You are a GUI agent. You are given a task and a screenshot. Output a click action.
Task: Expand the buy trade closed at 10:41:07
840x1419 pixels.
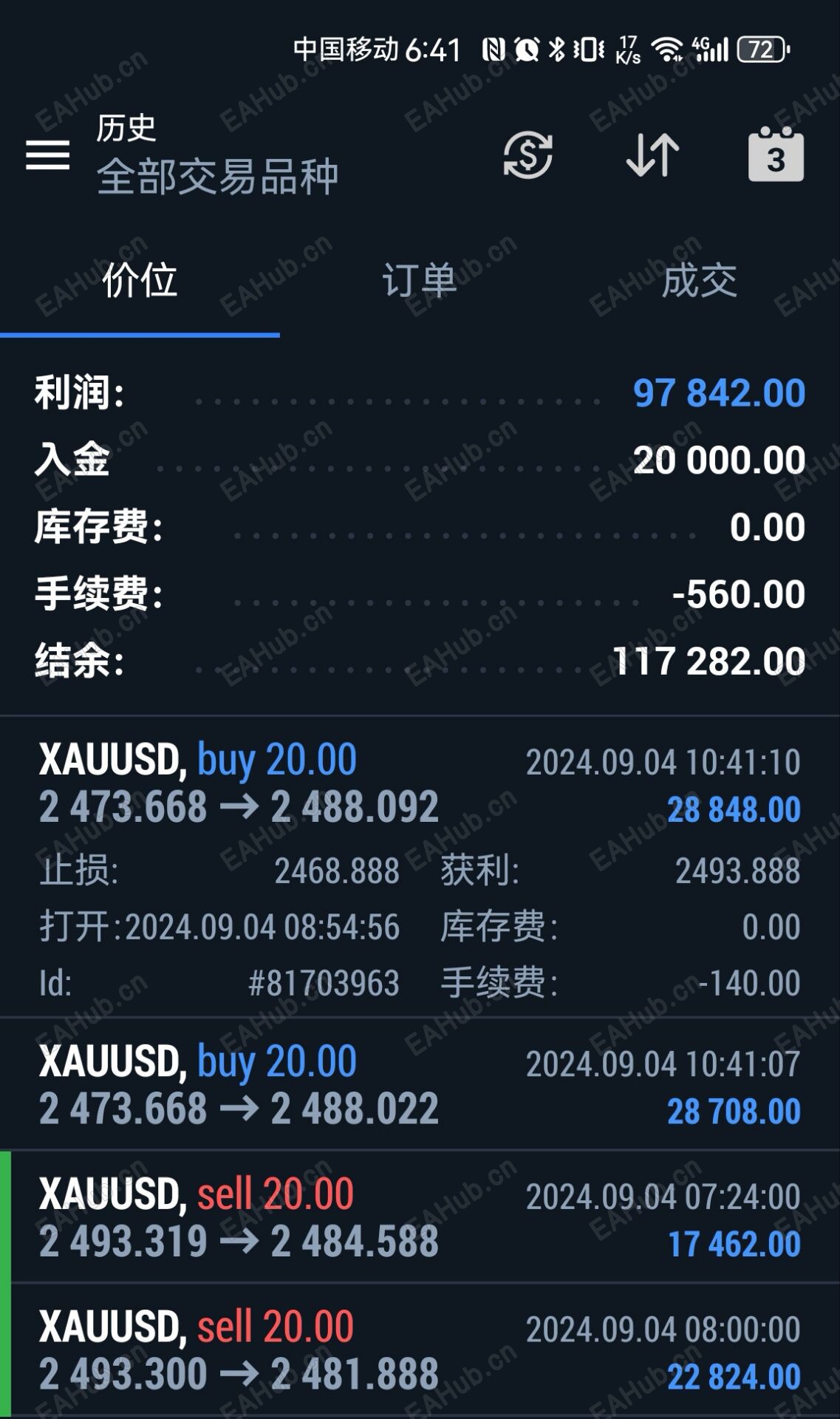coord(420,1085)
